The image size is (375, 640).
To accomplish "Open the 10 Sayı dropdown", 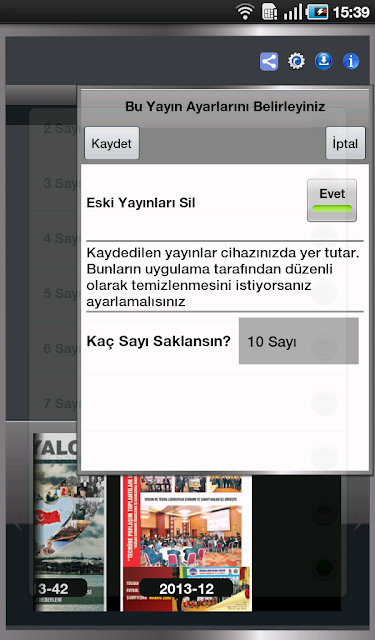I will (299, 341).
